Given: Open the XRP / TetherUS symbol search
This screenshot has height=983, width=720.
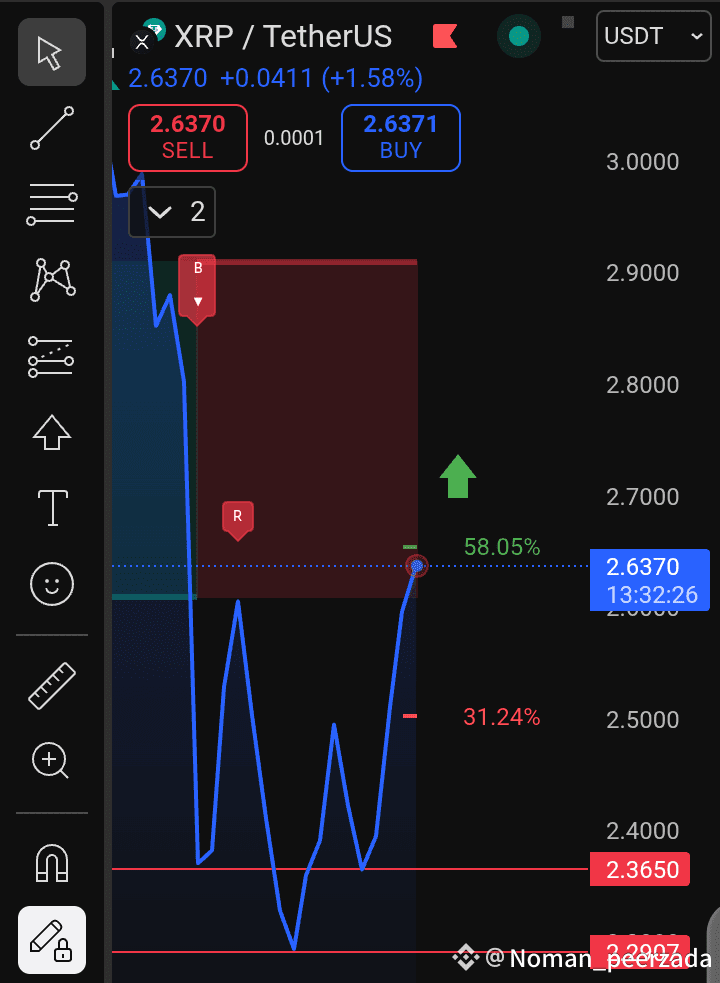Looking at the screenshot, I should point(283,38).
